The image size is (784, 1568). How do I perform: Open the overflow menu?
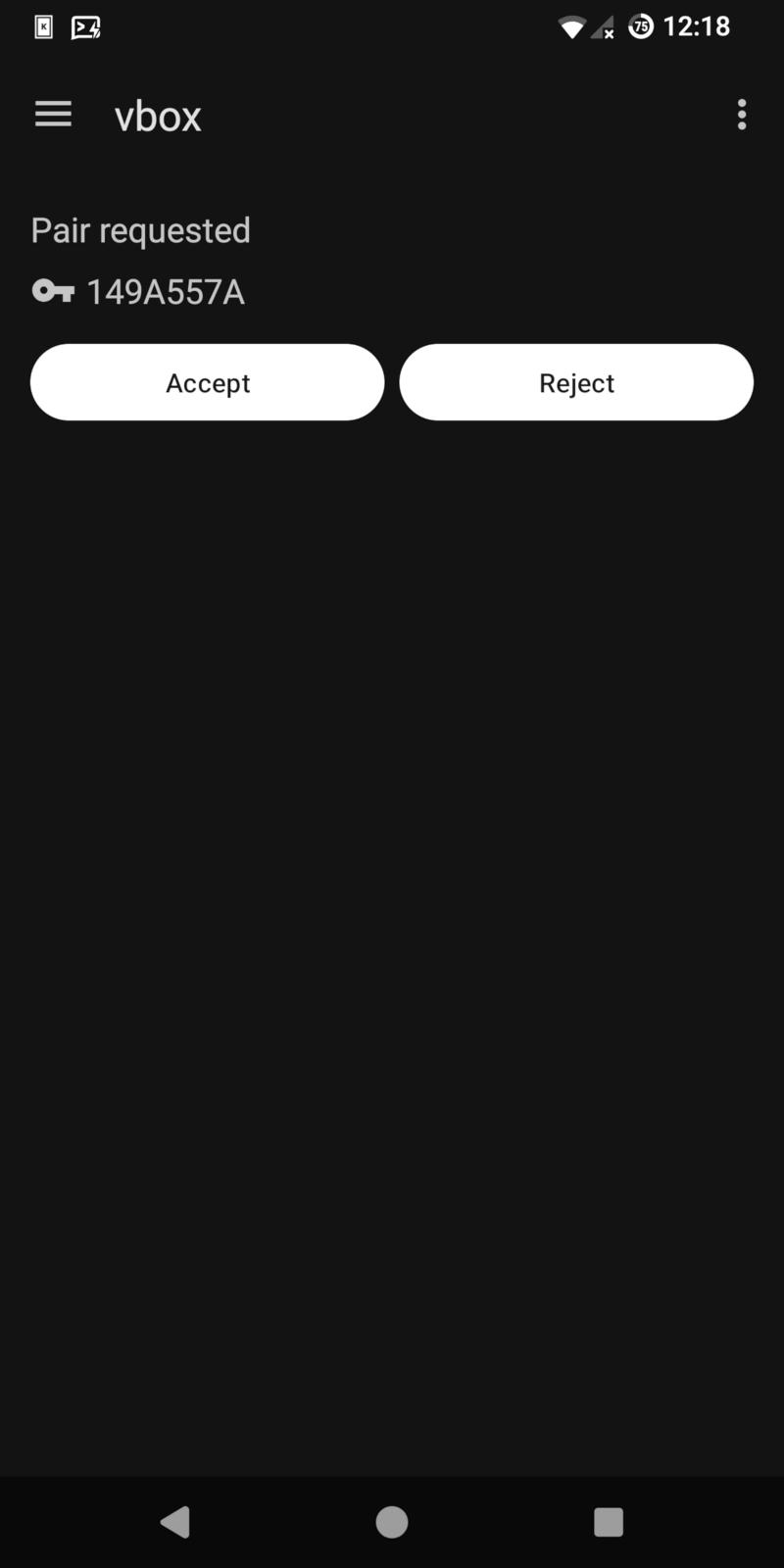coord(742,115)
